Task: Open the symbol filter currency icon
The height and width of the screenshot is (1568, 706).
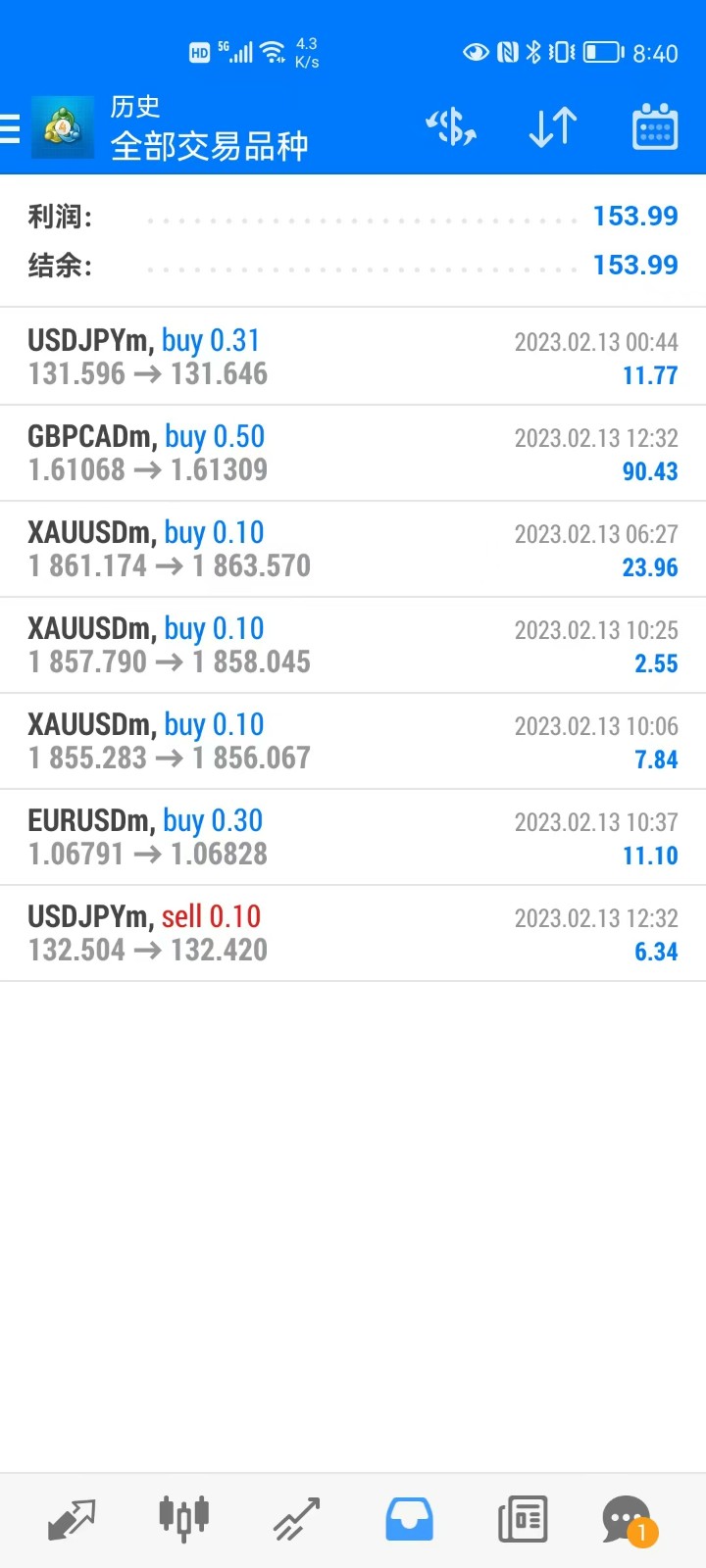Action: click(451, 127)
